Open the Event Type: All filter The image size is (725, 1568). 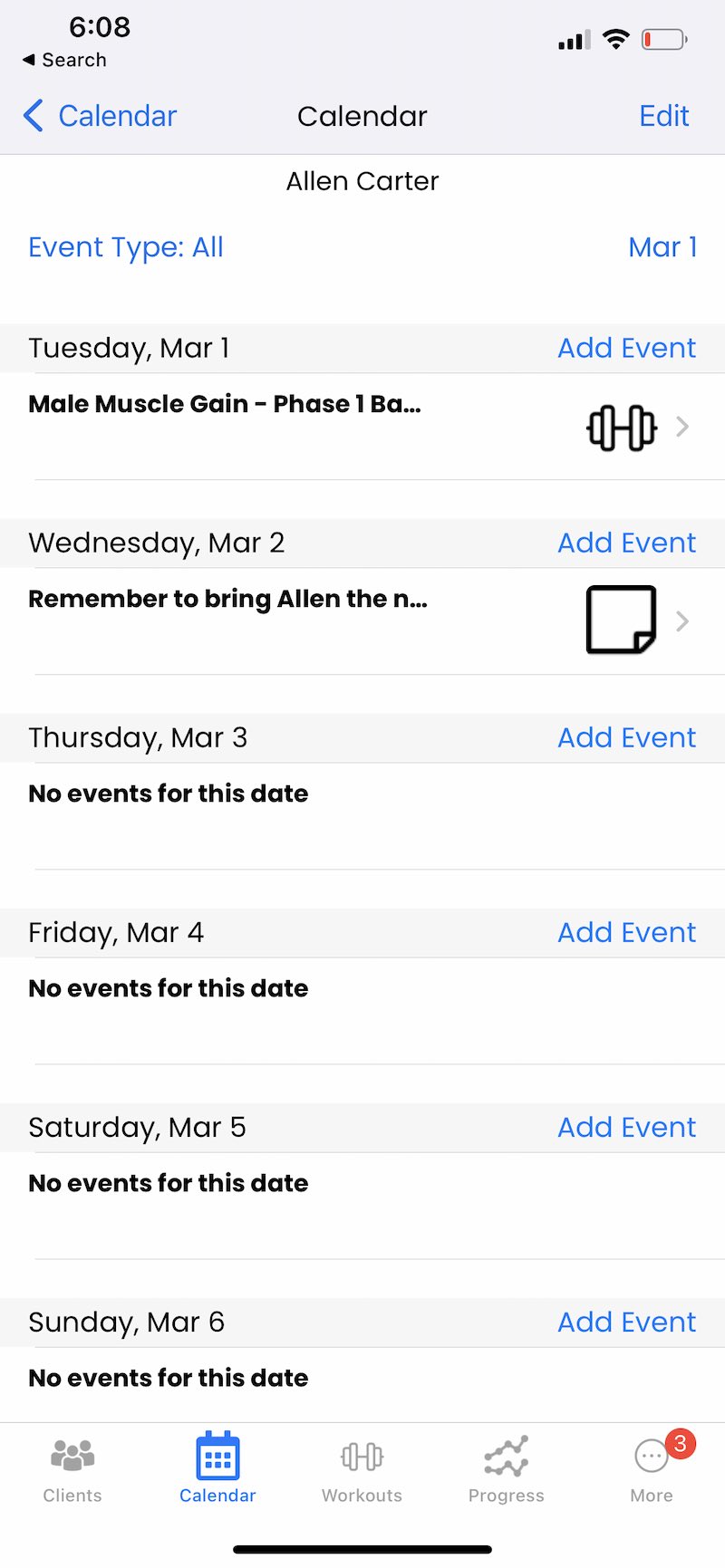pyautogui.click(x=125, y=246)
